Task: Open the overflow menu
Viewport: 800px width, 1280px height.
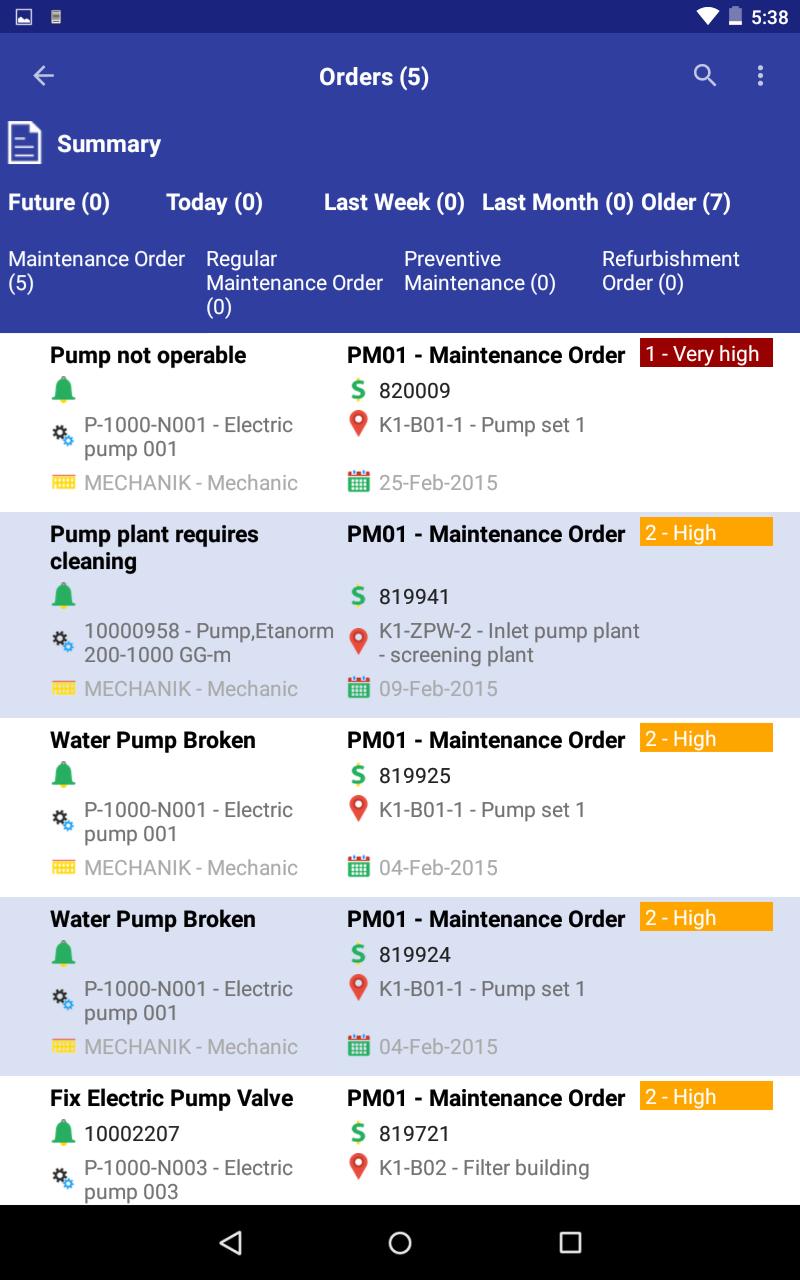Action: (x=760, y=76)
